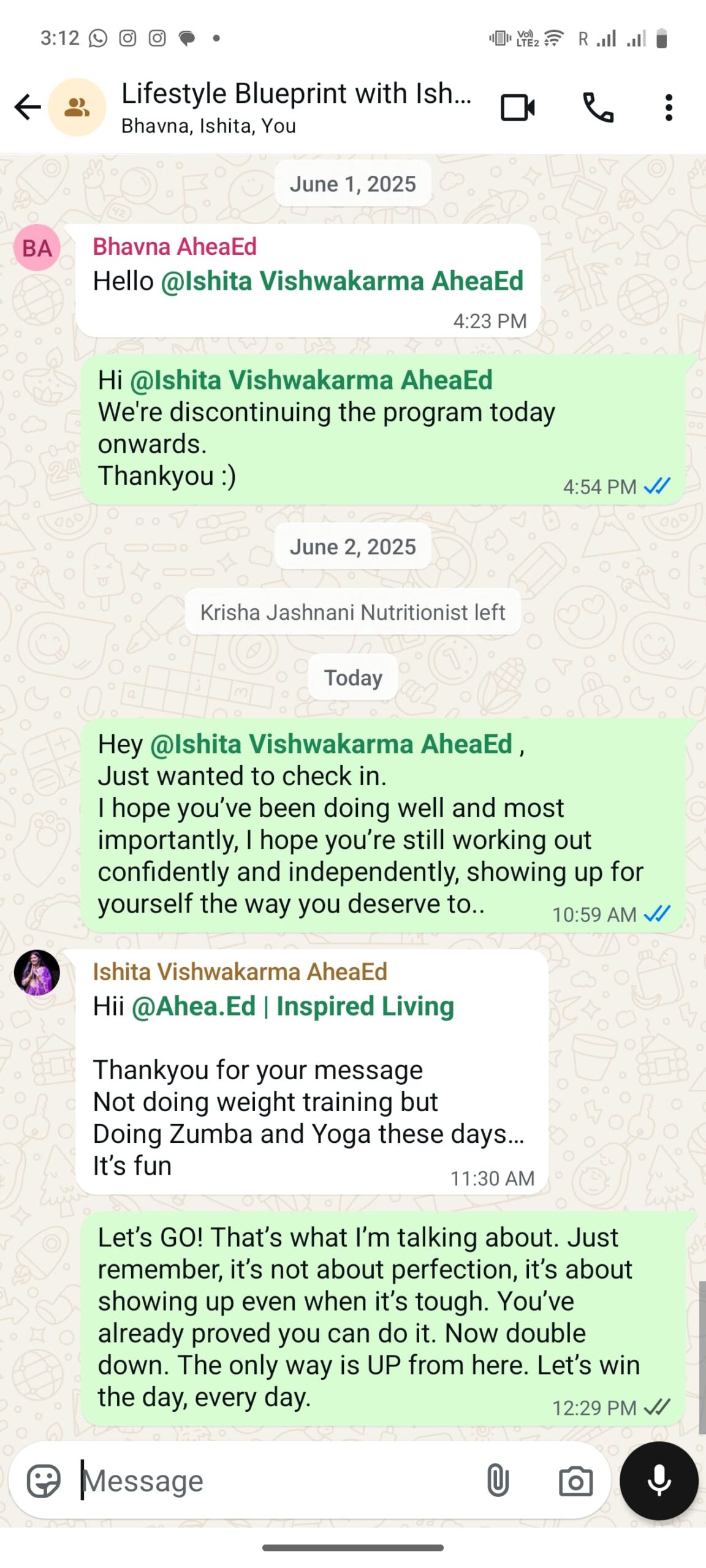Go back to the chats list
The height and width of the screenshot is (1568, 706).
28,107
